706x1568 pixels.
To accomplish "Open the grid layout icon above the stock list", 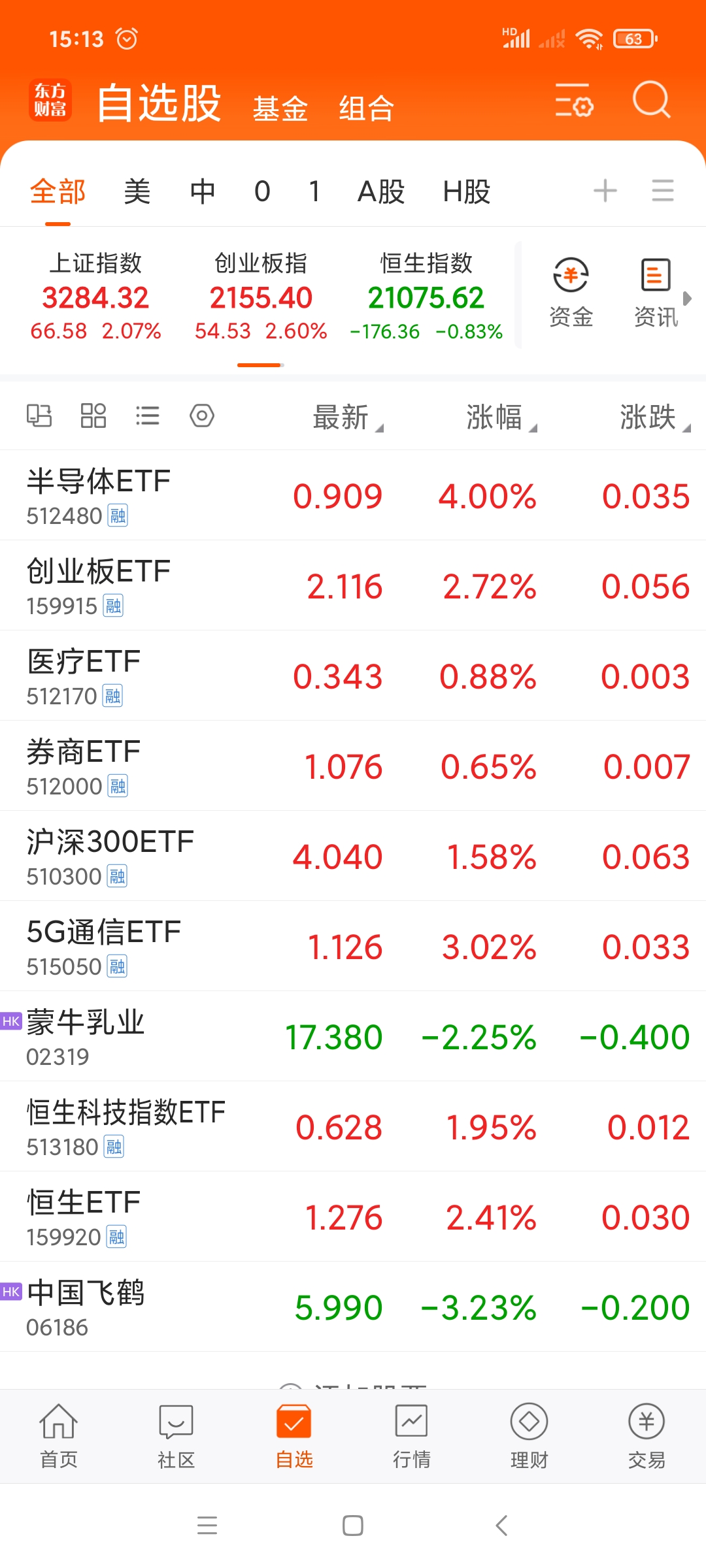I will 92,416.
